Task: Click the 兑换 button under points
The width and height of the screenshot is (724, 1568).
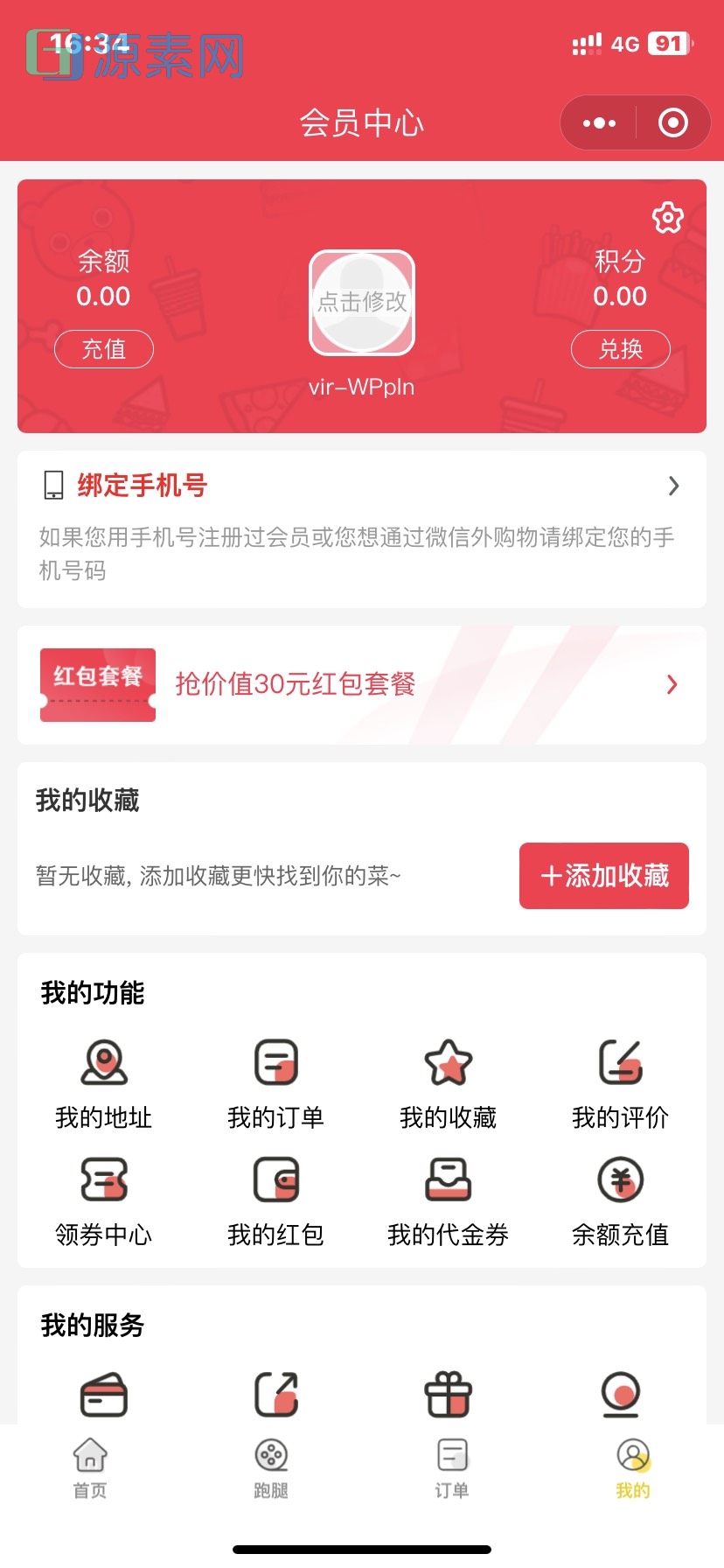Action: tap(620, 348)
